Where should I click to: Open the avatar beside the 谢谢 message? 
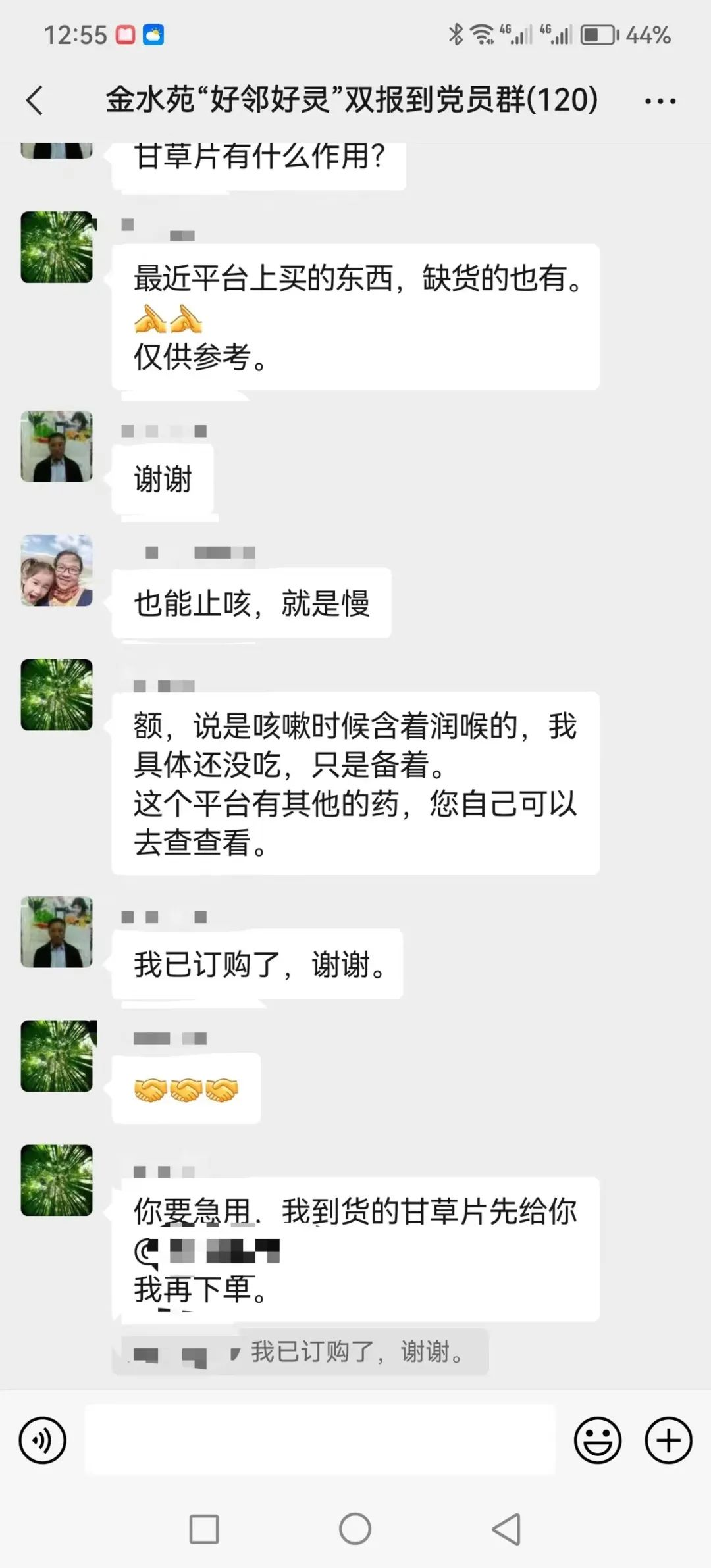pos(57,446)
